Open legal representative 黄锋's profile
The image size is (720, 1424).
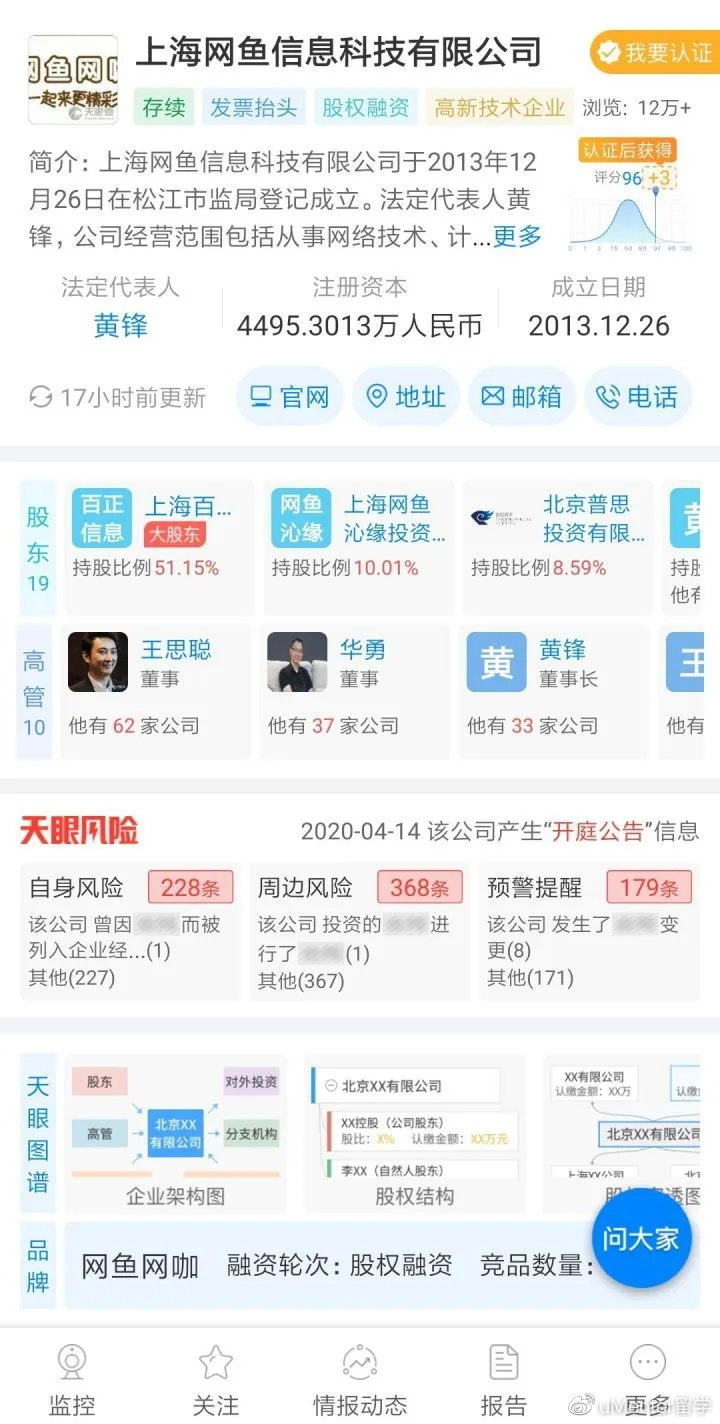pos(120,325)
